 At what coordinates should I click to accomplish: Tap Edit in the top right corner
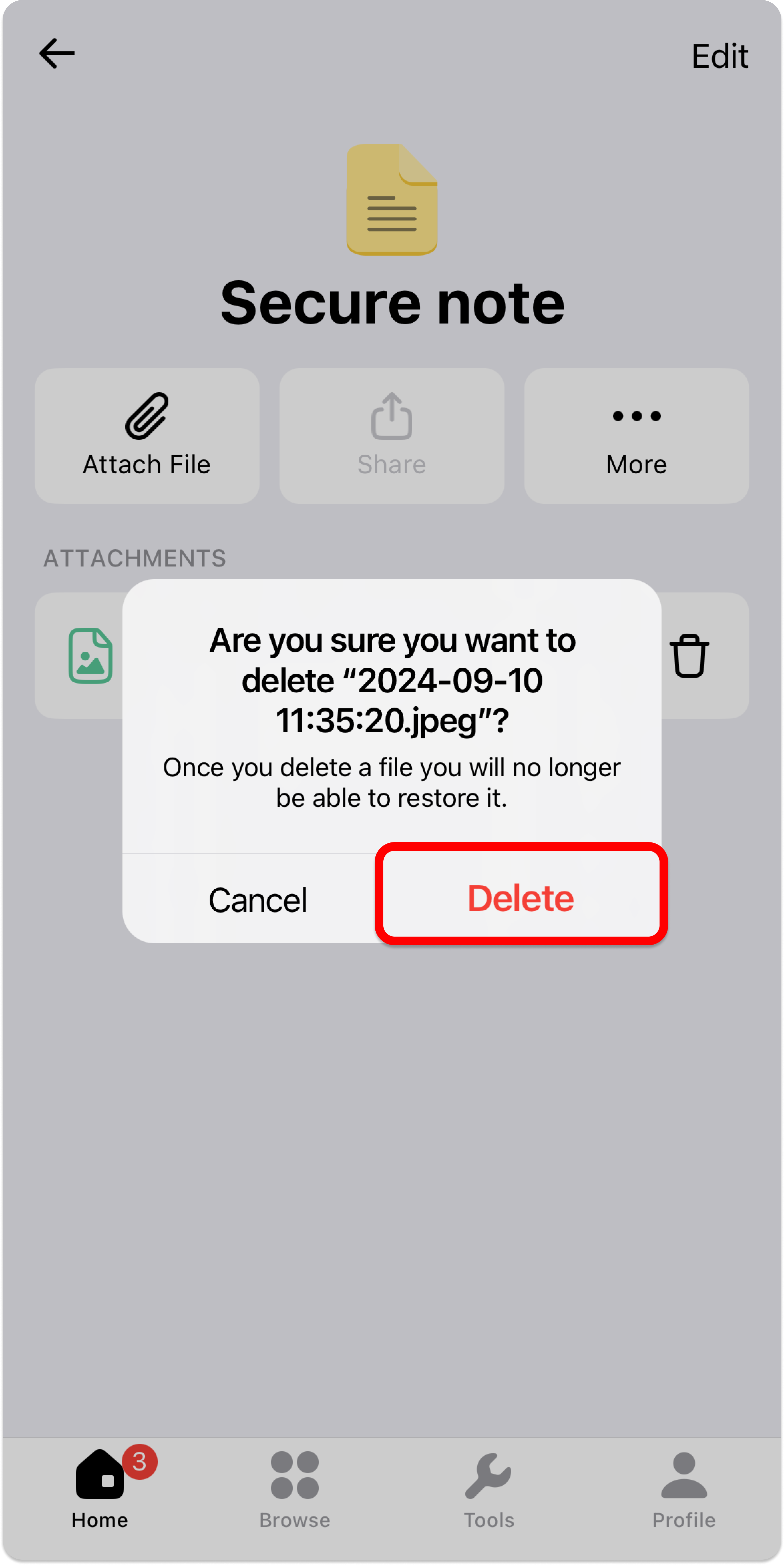point(720,56)
